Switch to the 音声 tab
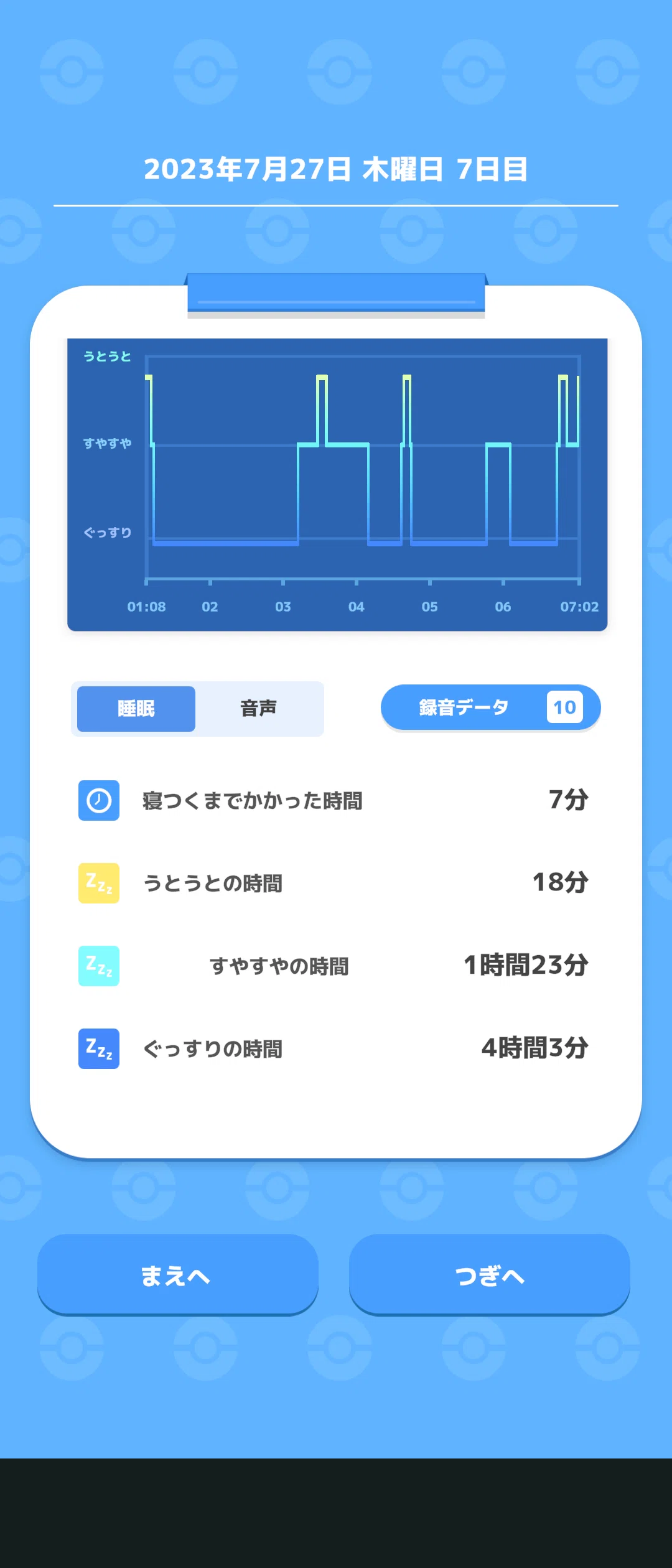This screenshot has height=1568, width=672. 258,709
